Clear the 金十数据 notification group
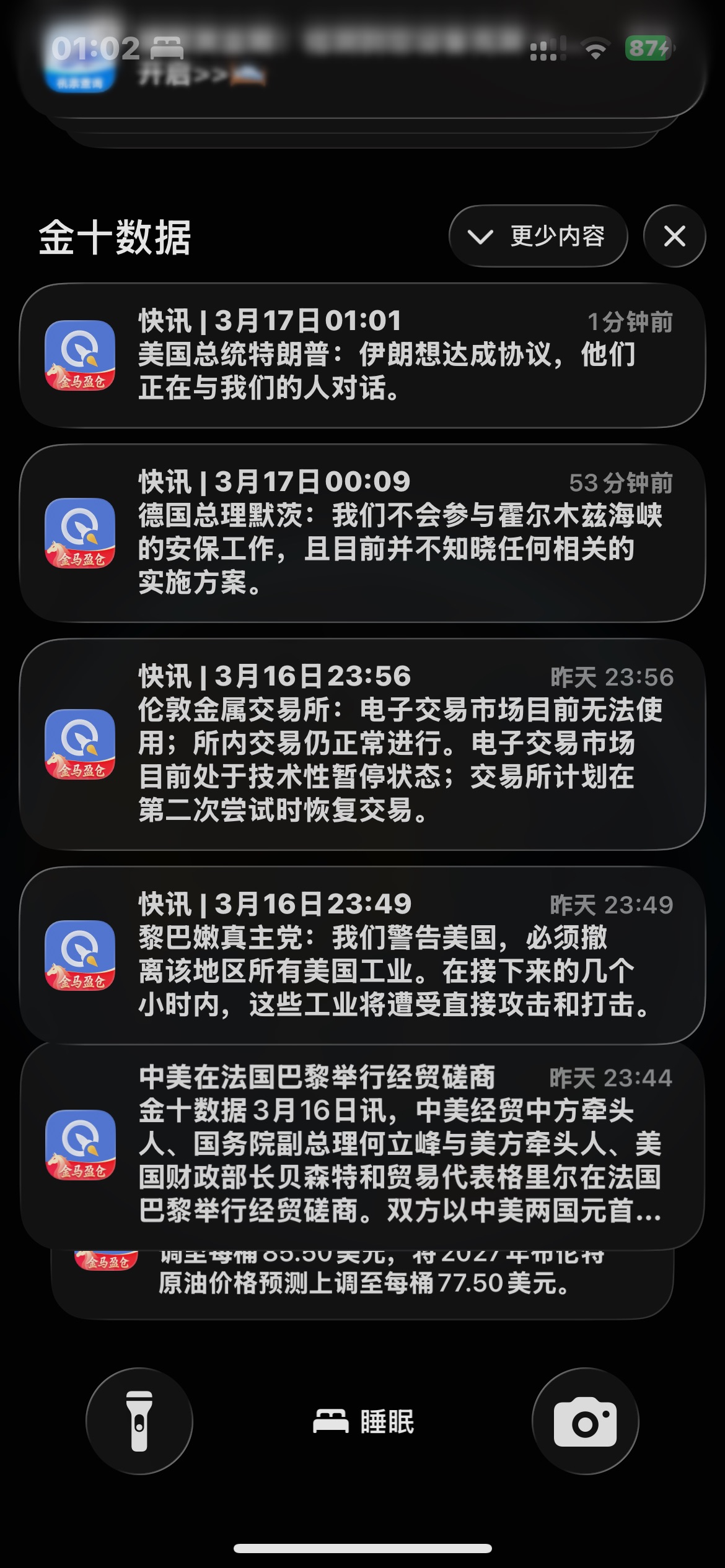 pyautogui.click(x=674, y=236)
